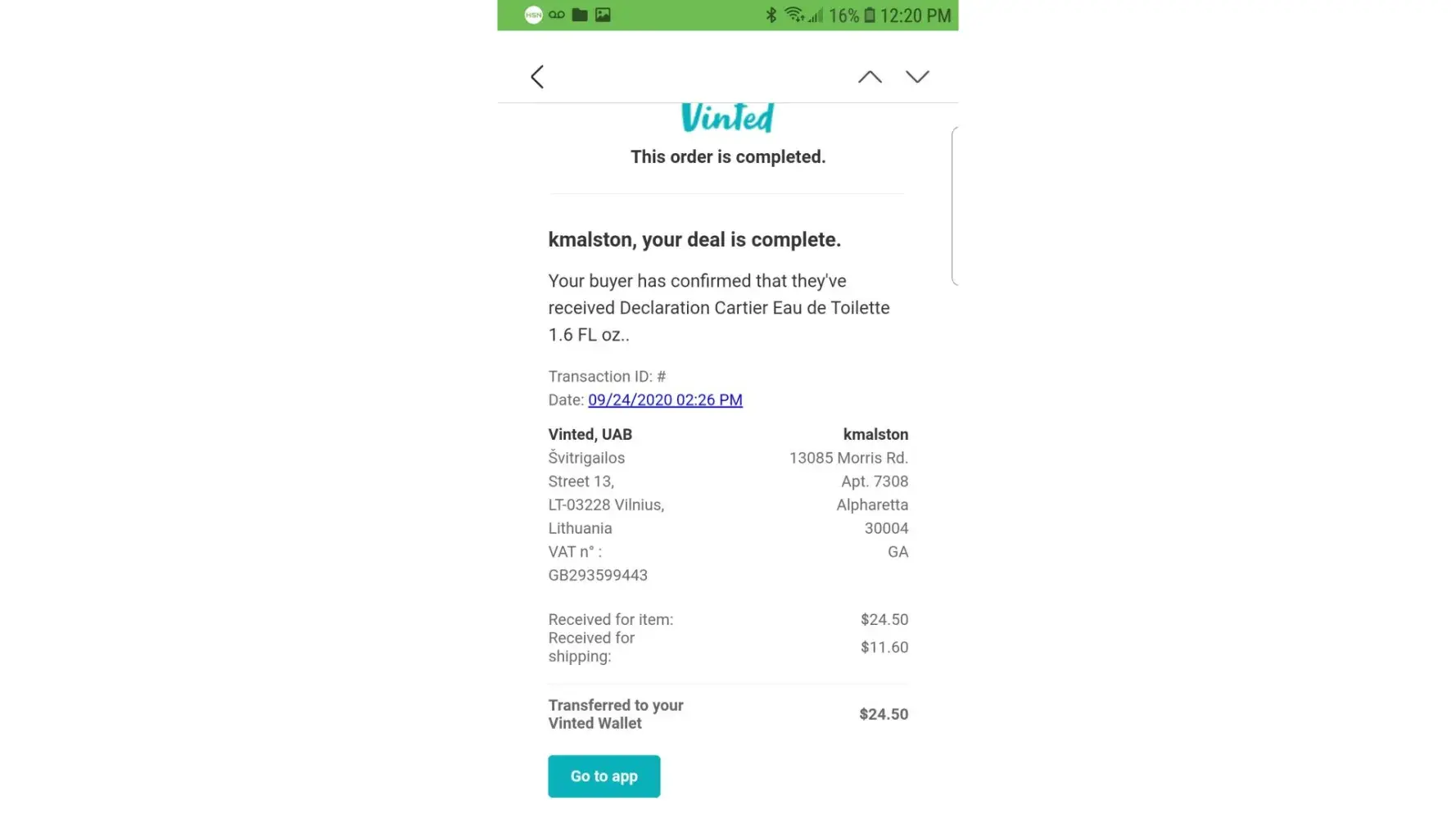Tap the Go to app button
Screen dimensions: 1456x819
pyautogui.click(x=604, y=776)
